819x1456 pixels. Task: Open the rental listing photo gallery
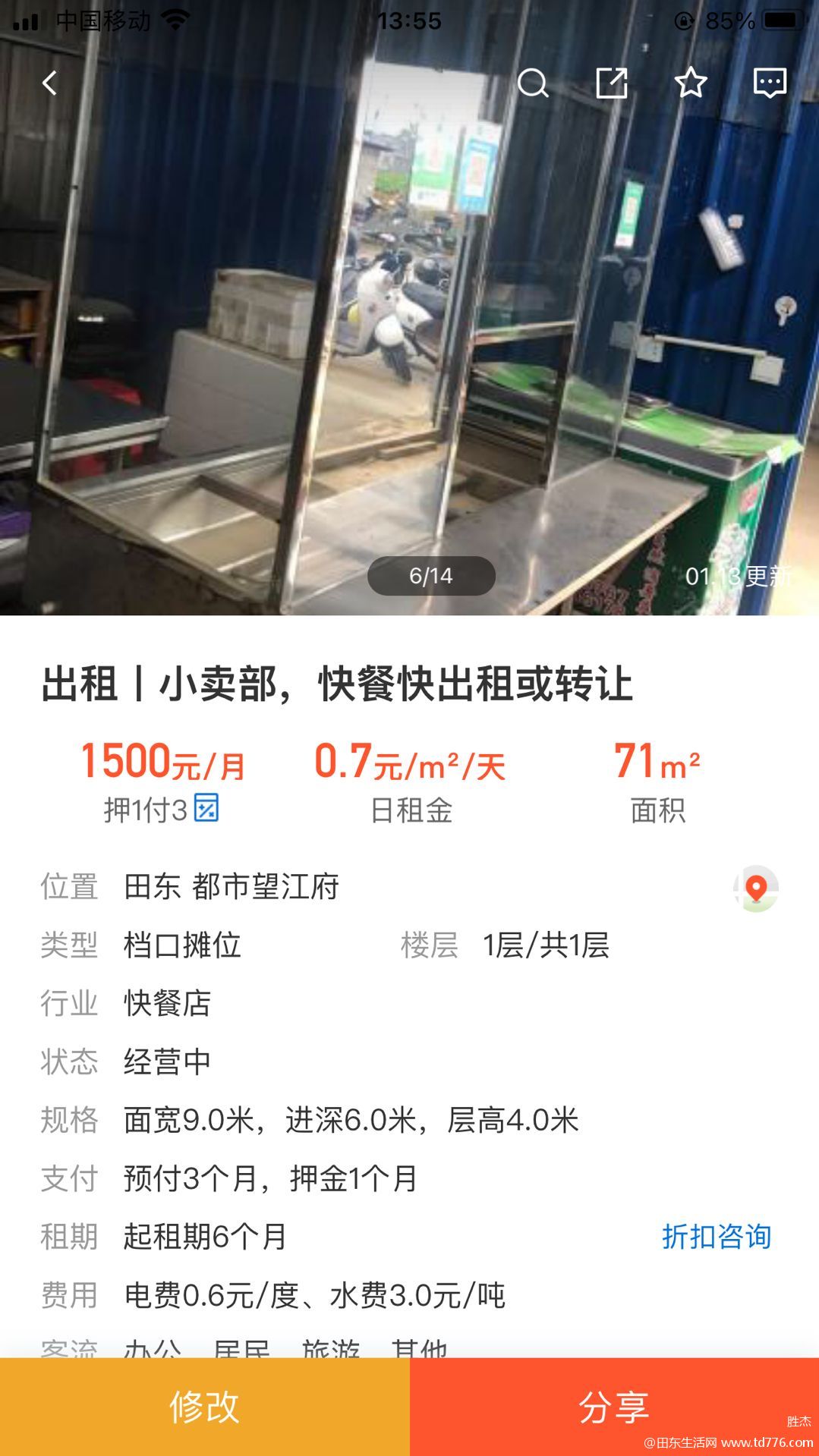(409, 307)
